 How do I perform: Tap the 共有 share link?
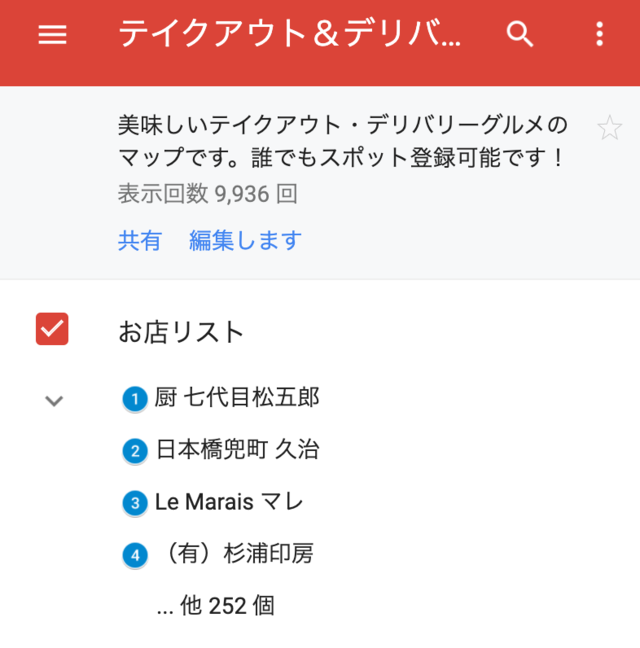click(x=140, y=241)
